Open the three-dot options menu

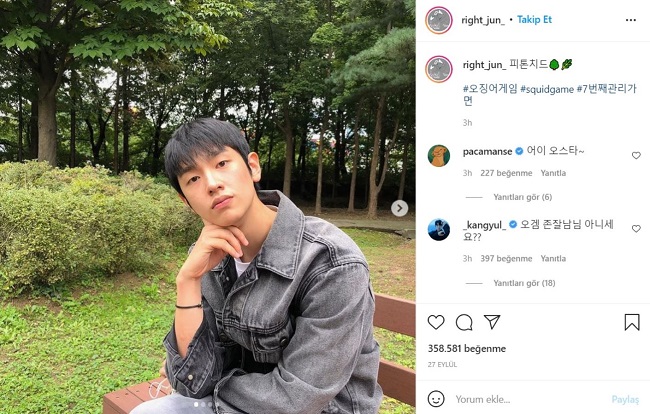pyautogui.click(x=631, y=20)
